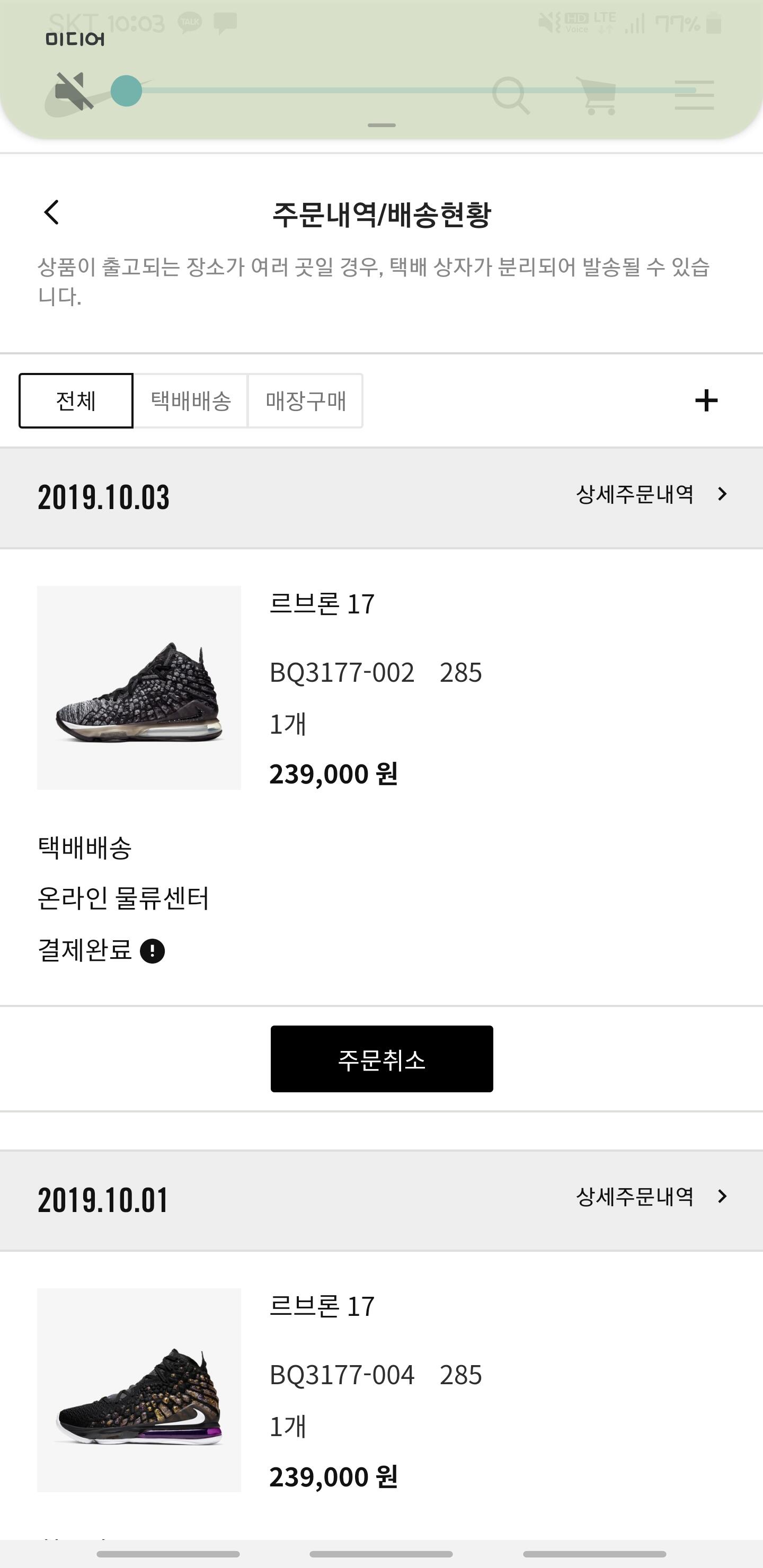Tap the media volume slider track

tap(414, 91)
